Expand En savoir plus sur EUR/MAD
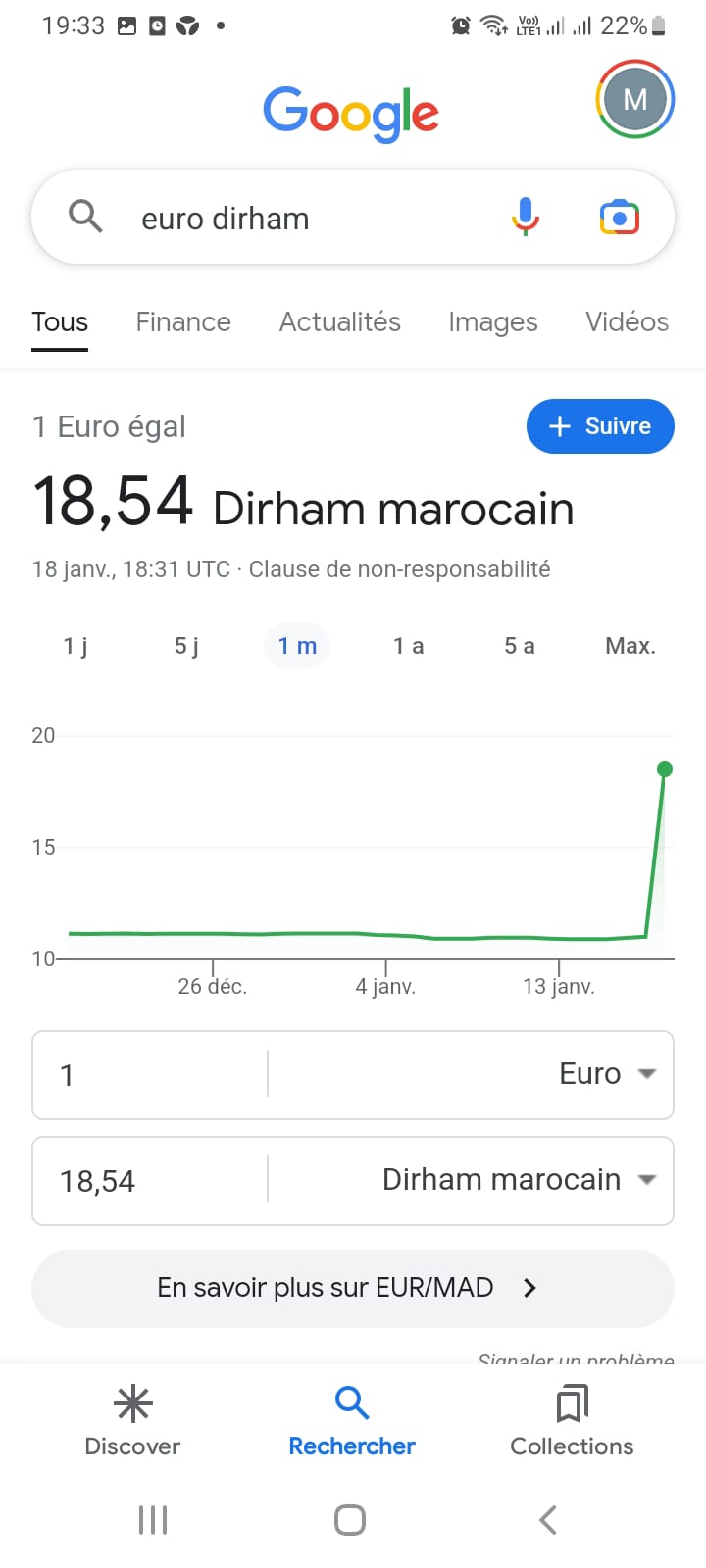The width and height of the screenshot is (706, 1568). click(x=352, y=1287)
